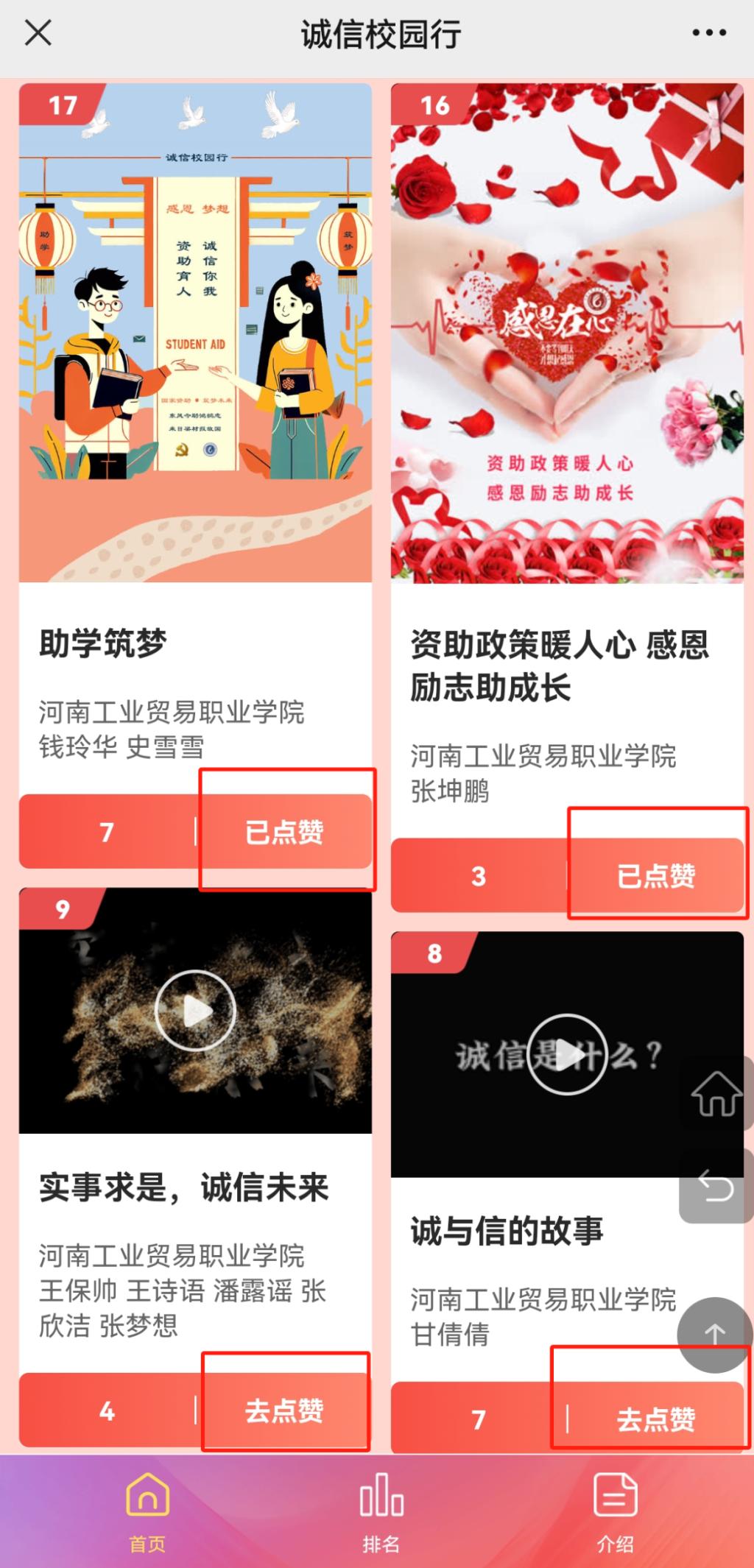Switch to the 首页 tab
The width and height of the screenshot is (754, 1568).
[x=147, y=1513]
